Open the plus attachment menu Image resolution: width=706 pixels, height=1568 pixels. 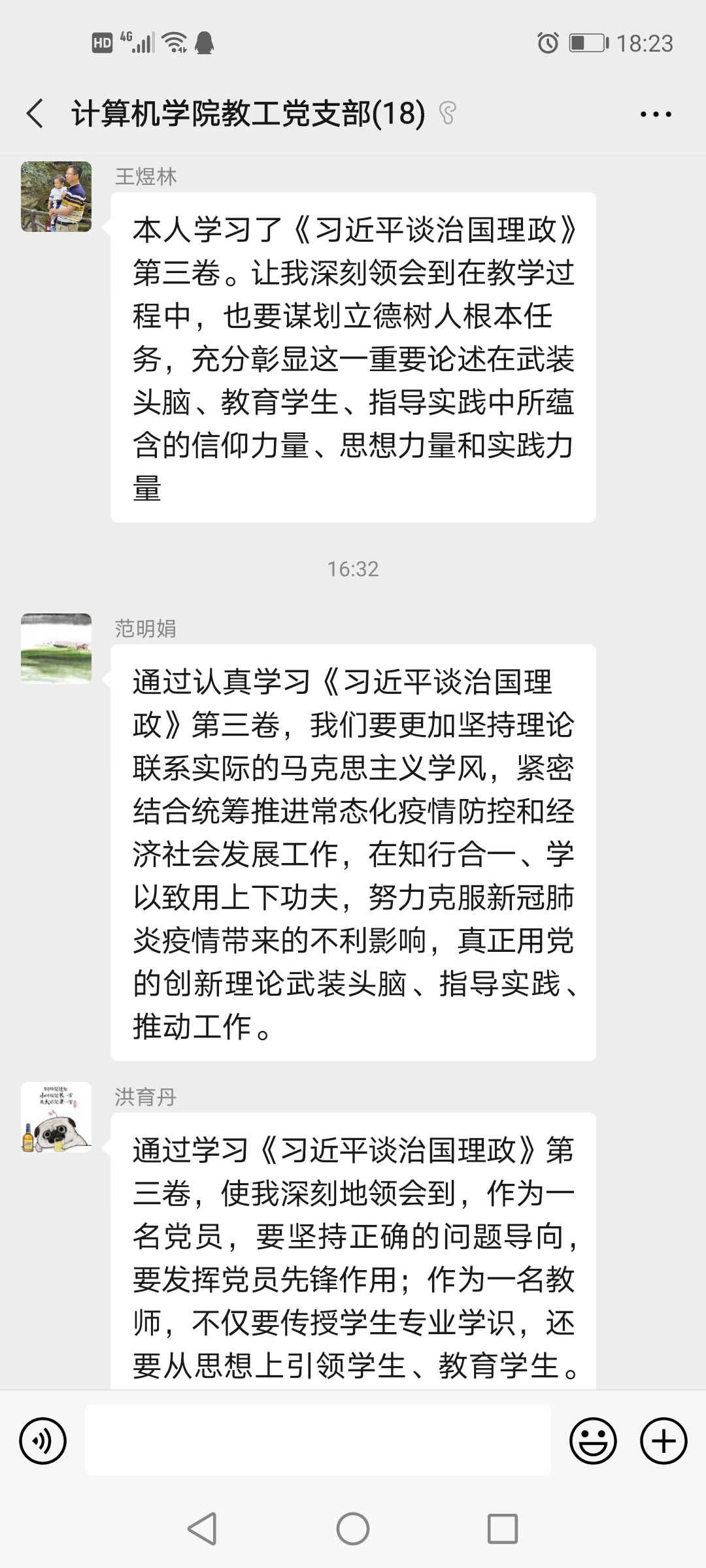(x=664, y=1441)
